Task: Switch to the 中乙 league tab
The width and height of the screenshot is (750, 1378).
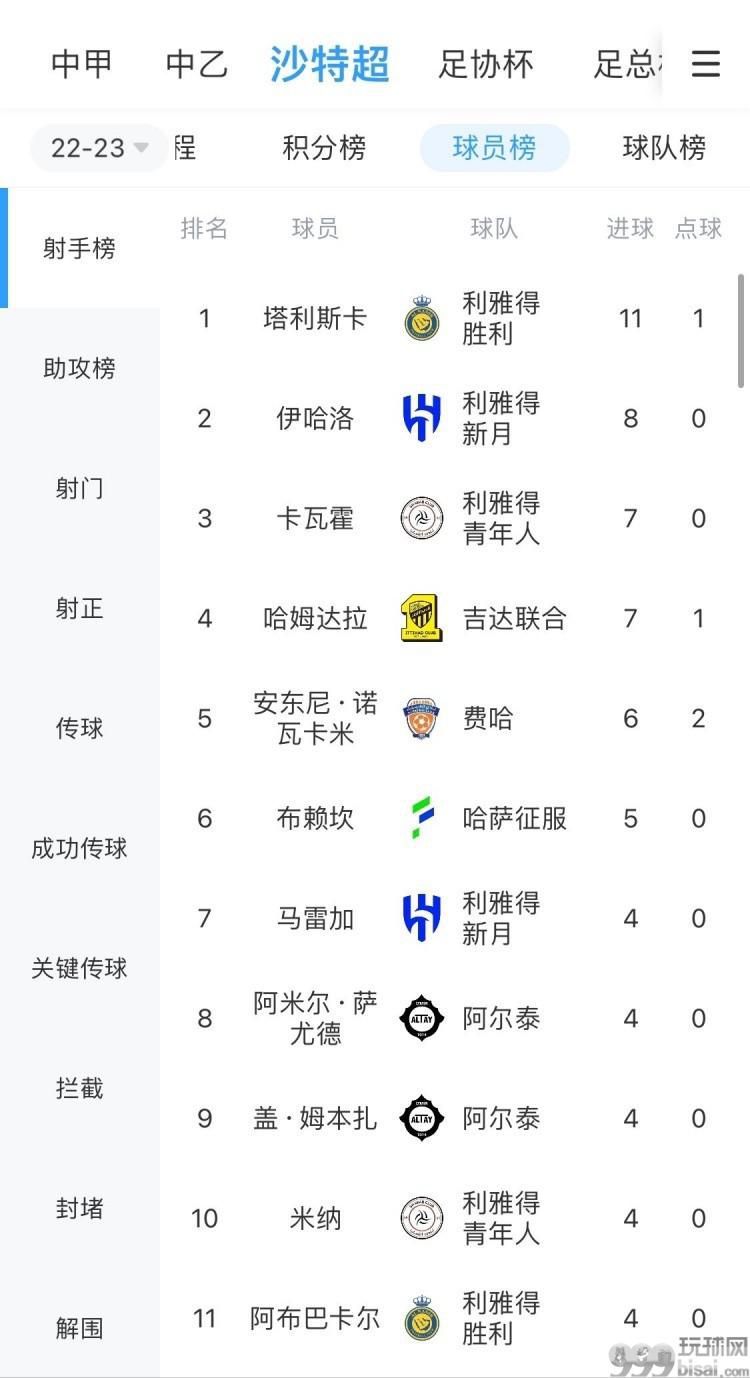Action: point(197,64)
